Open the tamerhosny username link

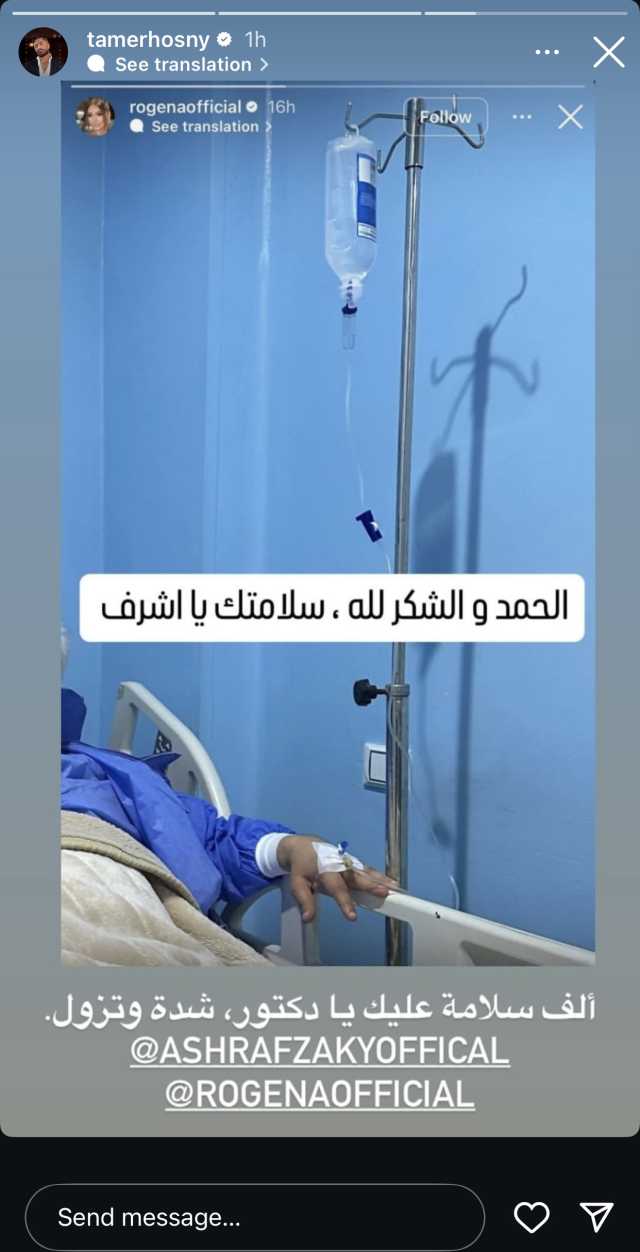pyautogui.click(x=149, y=39)
